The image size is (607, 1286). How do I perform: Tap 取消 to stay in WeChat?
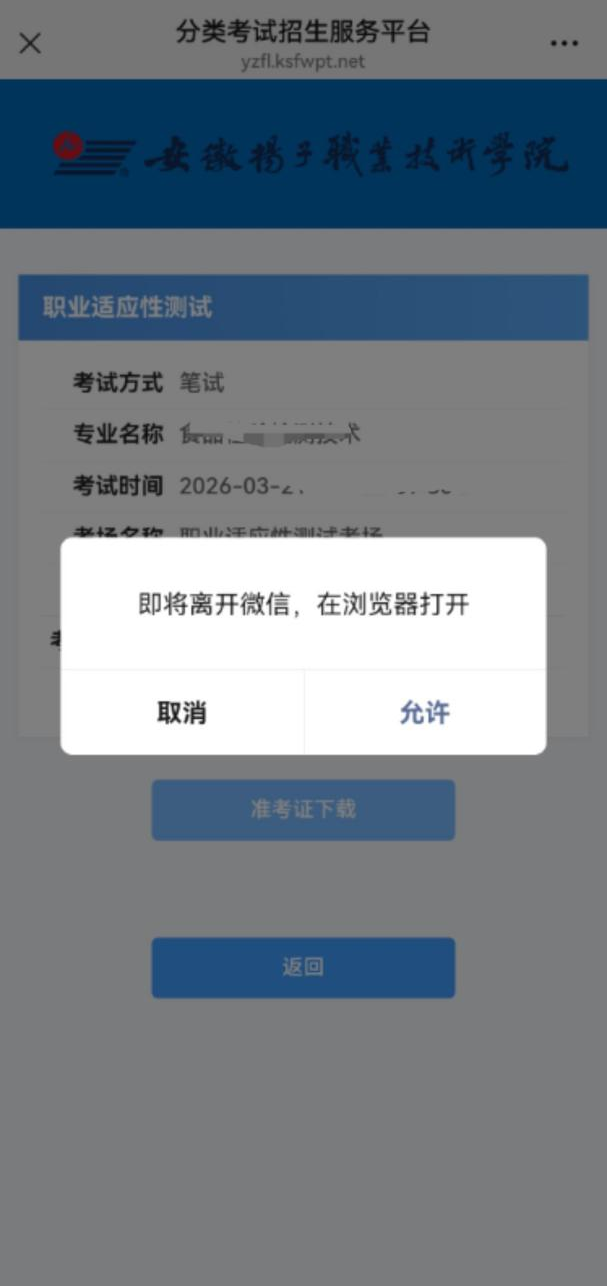182,712
